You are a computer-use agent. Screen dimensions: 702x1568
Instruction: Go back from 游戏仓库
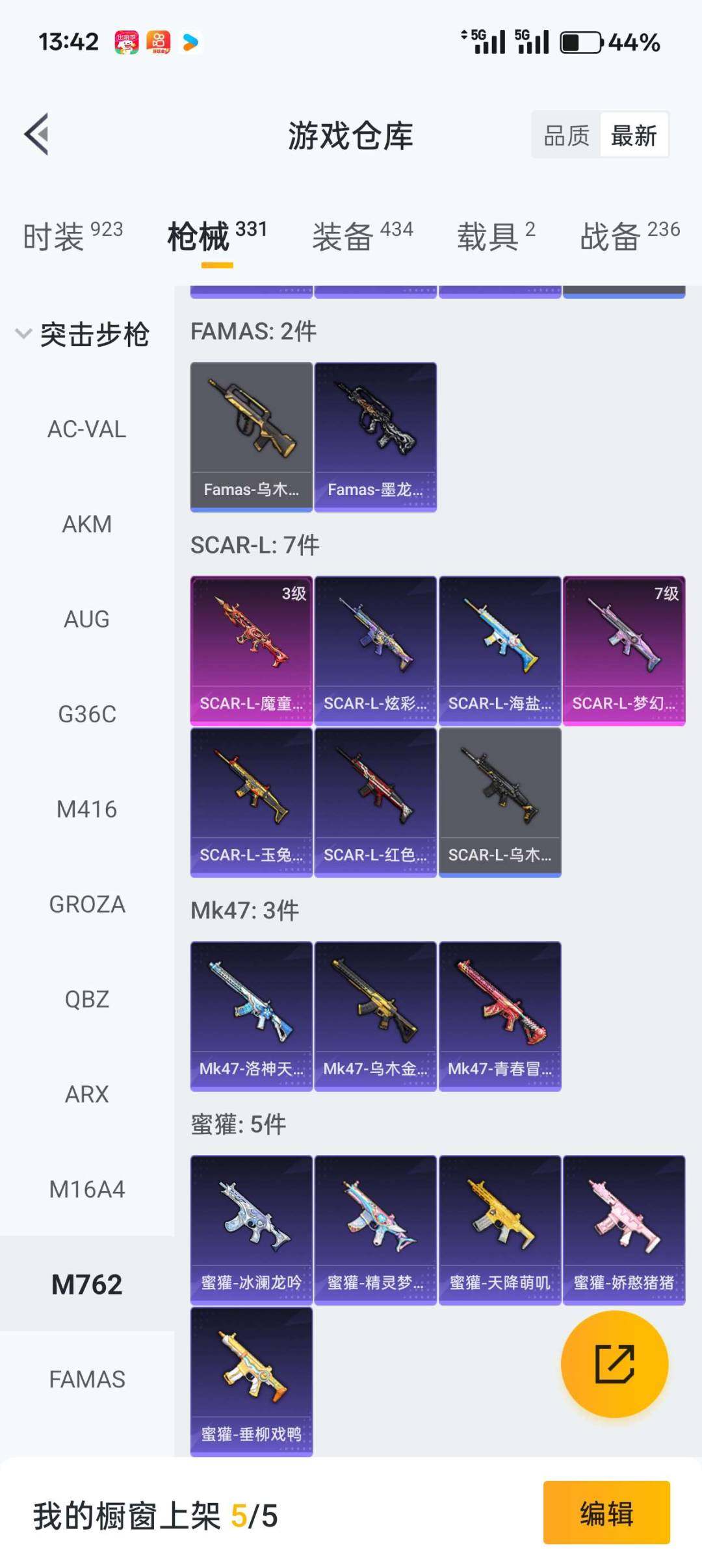37,134
